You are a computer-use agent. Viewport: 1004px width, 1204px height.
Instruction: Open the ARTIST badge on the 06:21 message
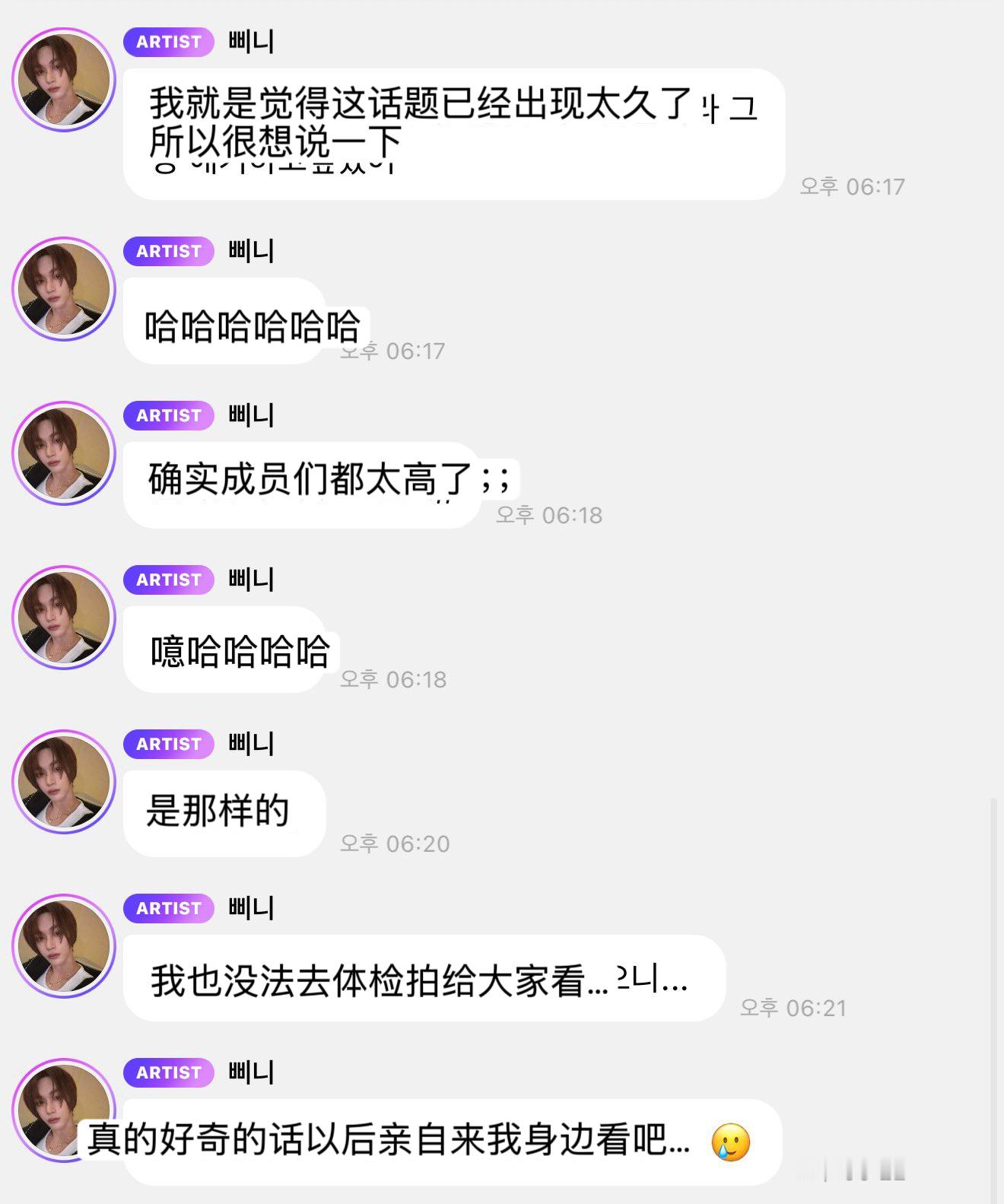(x=167, y=908)
